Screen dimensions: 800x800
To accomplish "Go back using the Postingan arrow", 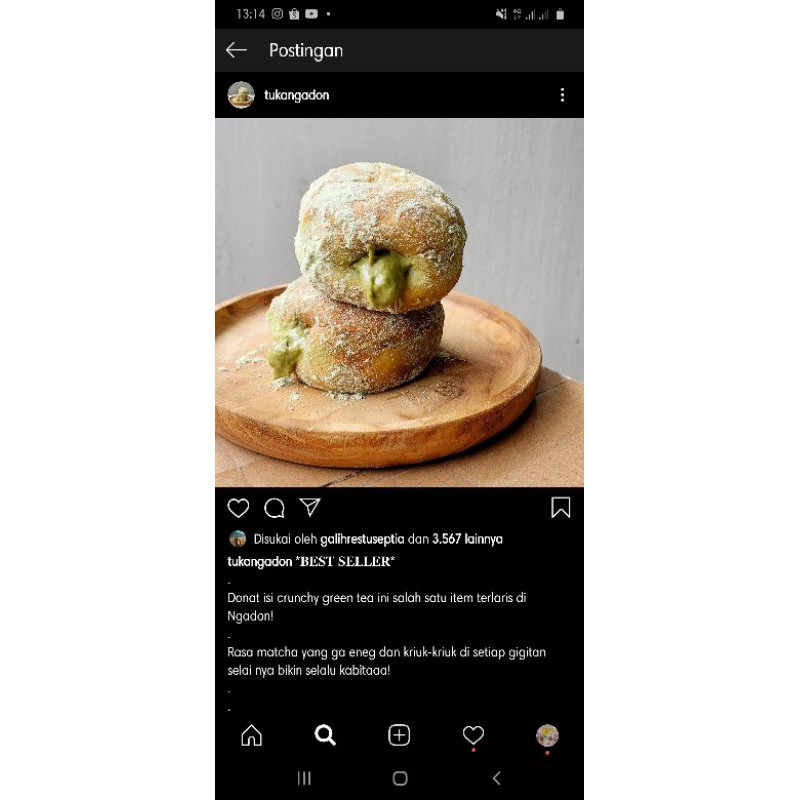I will coord(236,50).
